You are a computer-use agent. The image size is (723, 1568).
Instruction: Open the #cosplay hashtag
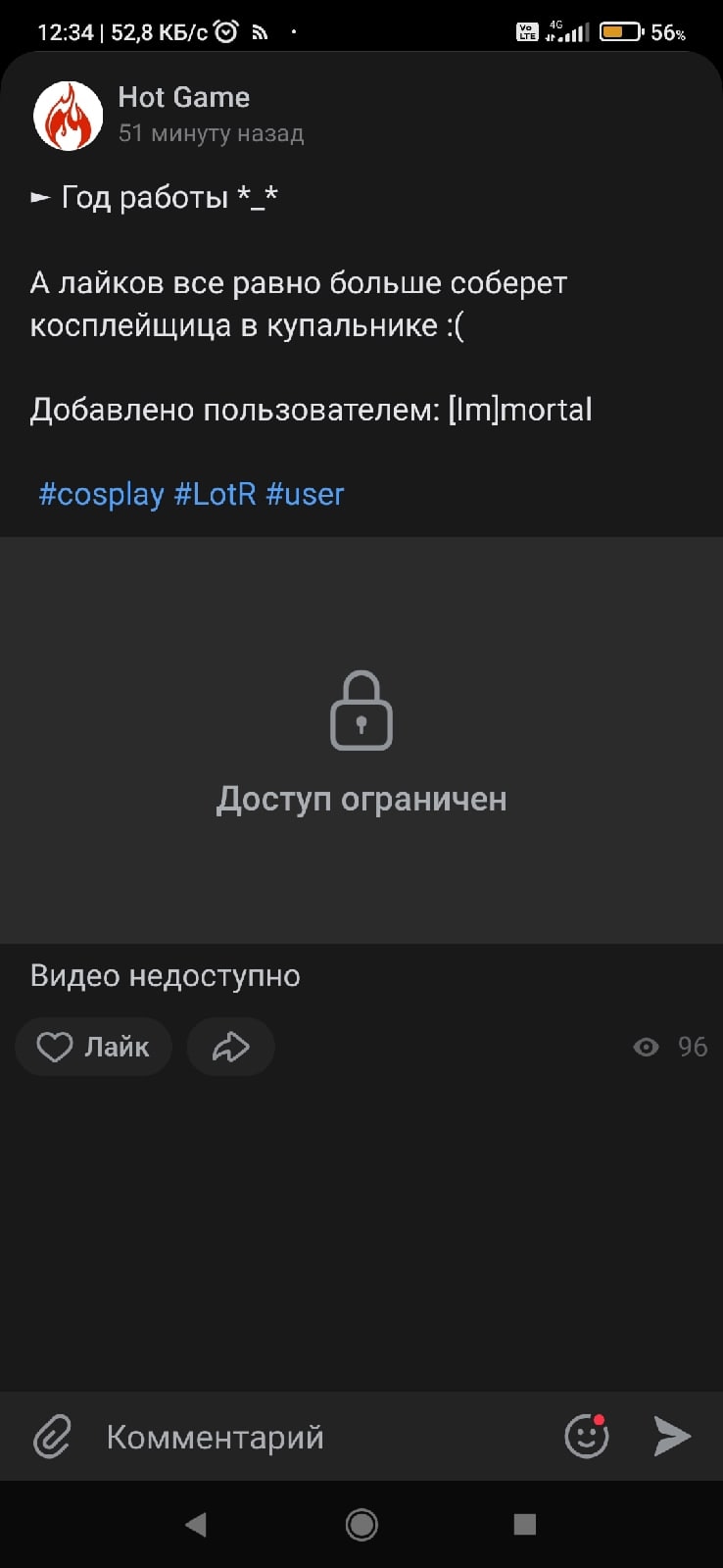(101, 494)
